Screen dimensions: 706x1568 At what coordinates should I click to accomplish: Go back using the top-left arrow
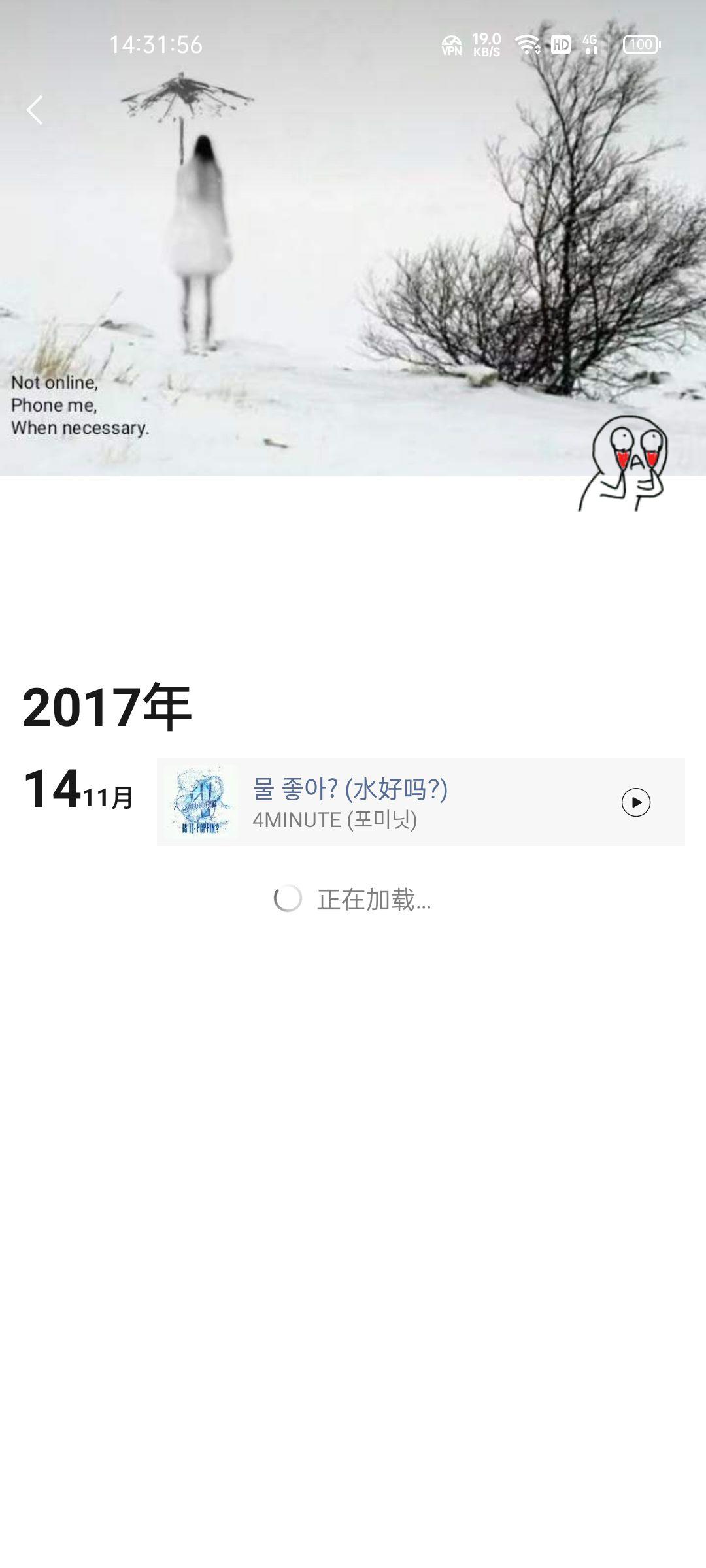pyautogui.click(x=35, y=110)
